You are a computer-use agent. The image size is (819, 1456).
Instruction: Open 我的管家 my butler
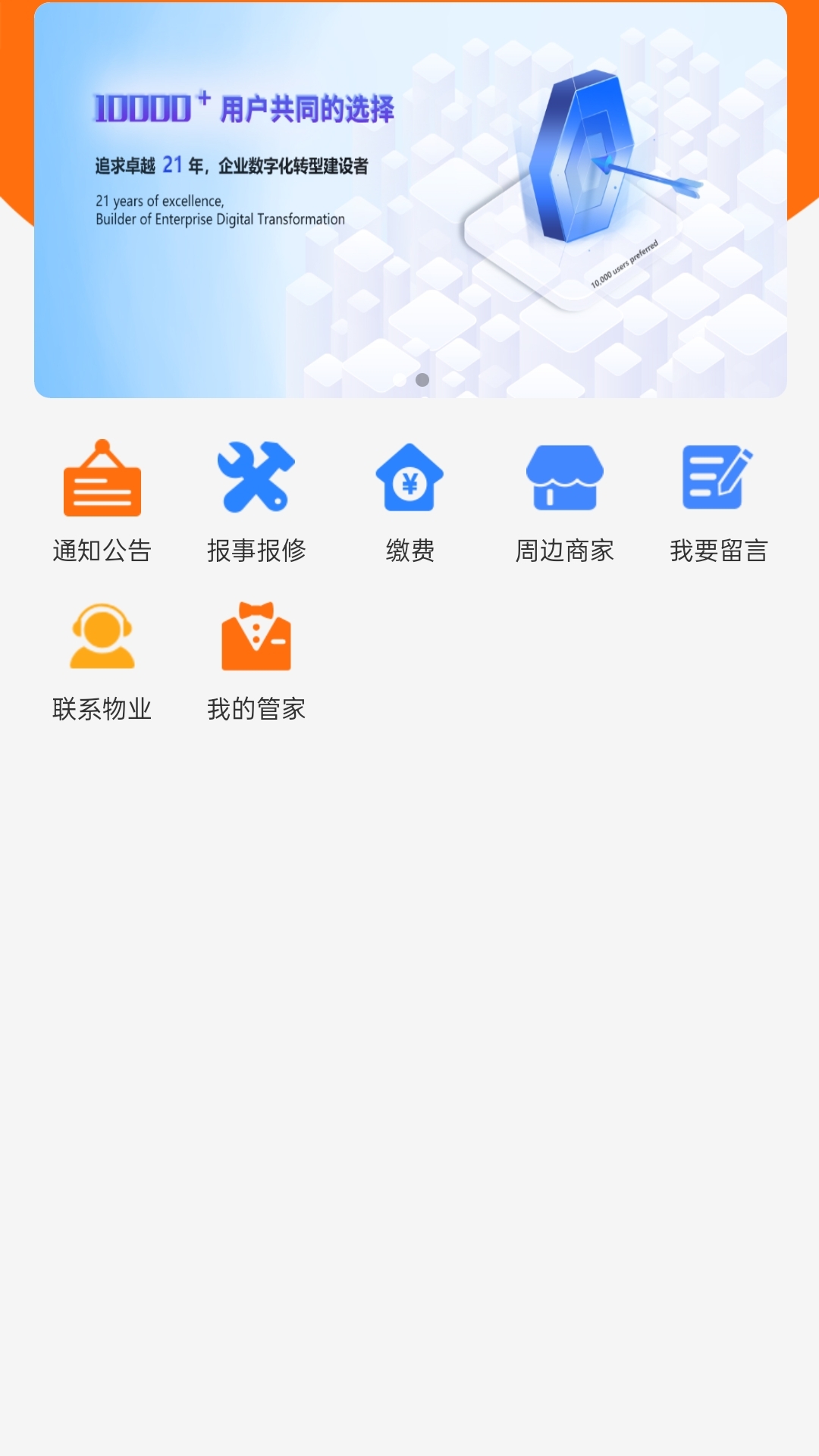tap(256, 661)
